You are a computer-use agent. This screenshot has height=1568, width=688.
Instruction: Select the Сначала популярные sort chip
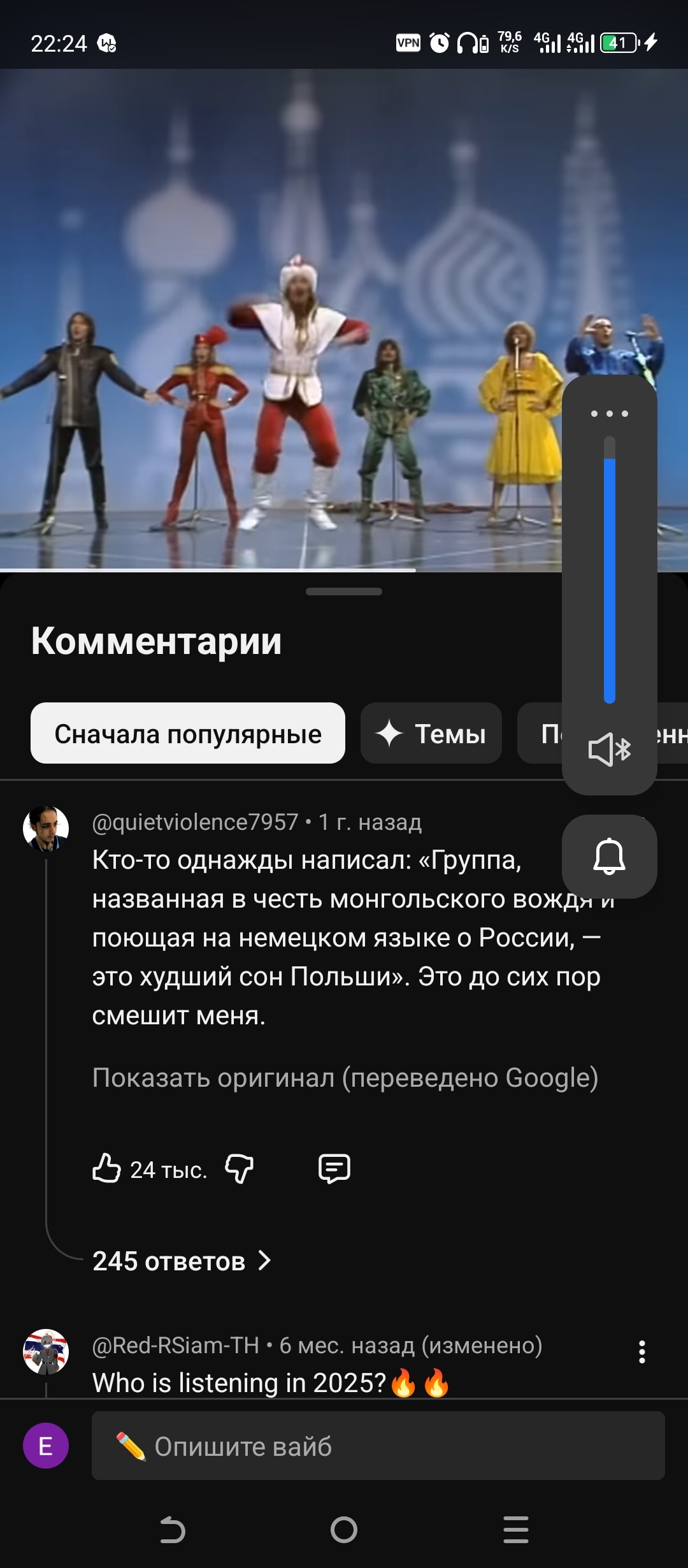[x=187, y=733]
